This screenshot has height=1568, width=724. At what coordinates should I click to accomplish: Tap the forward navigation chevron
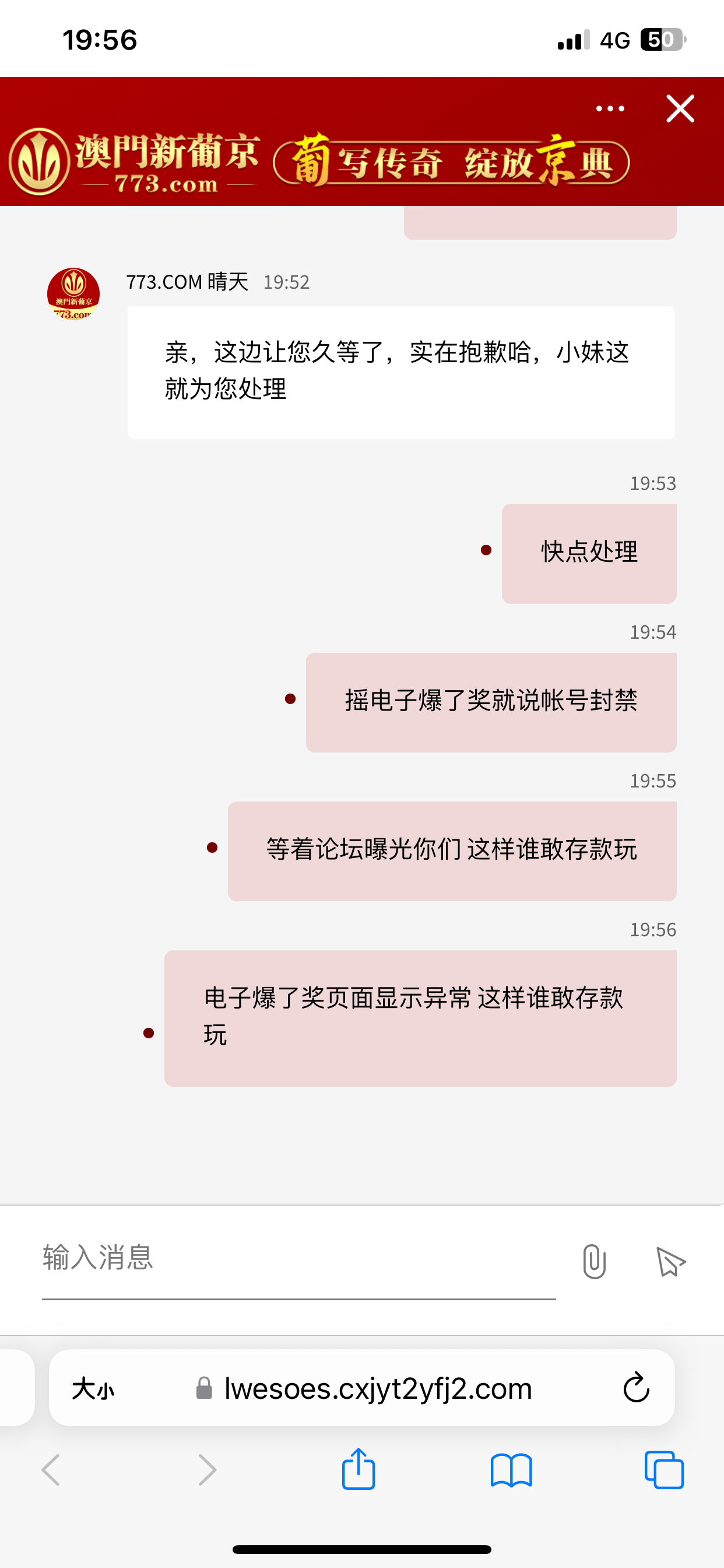tap(207, 1470)
